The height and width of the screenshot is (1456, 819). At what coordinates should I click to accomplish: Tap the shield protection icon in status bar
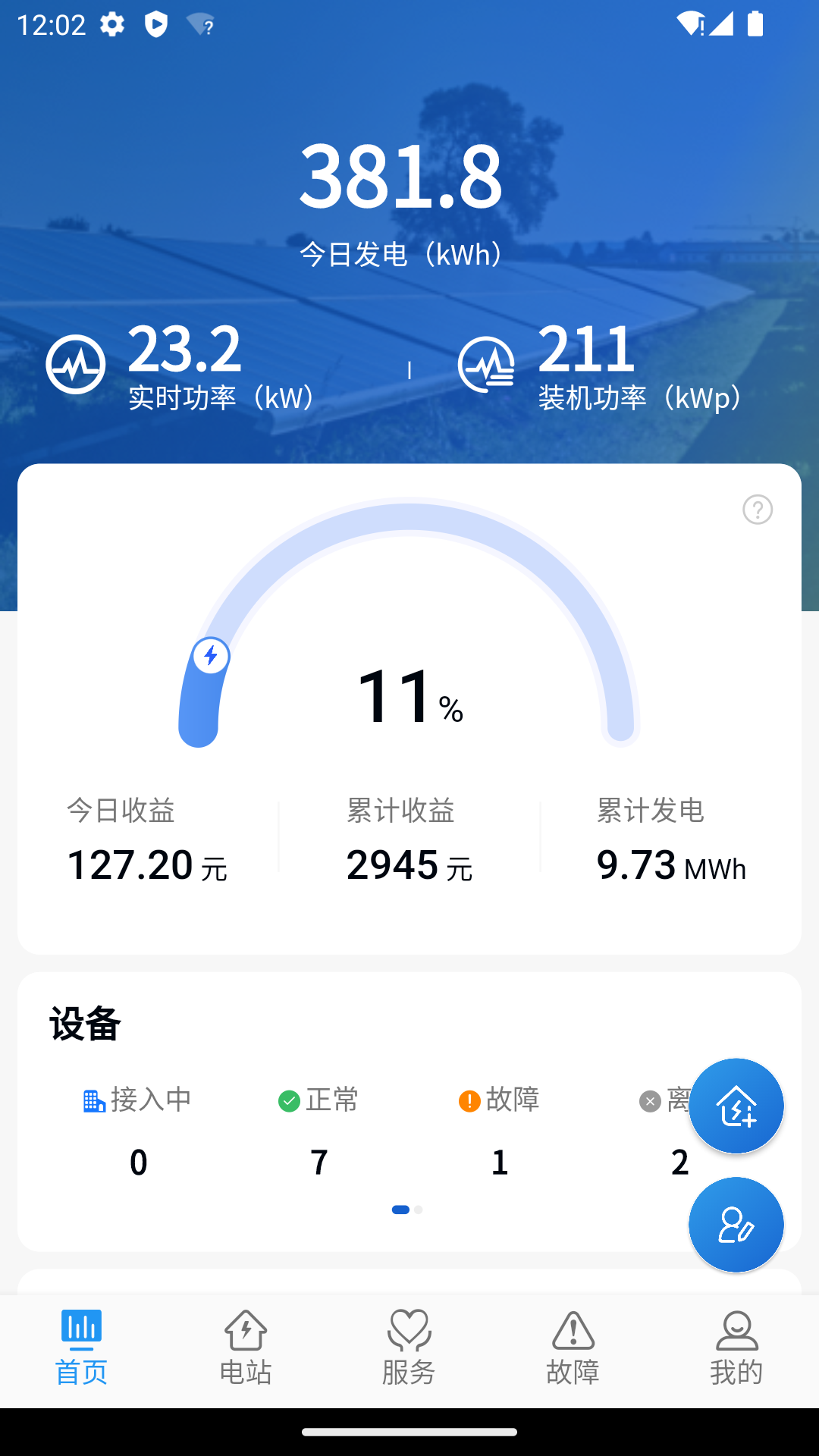(x=157, y=25)
